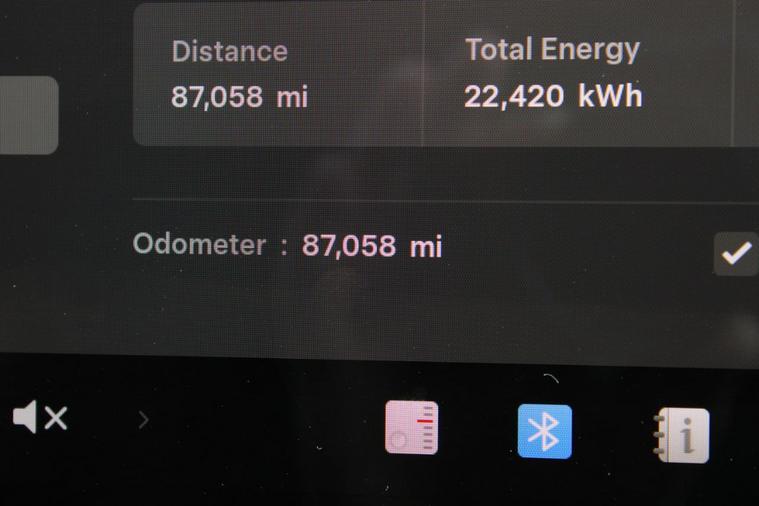Screen dimensions: 759x506
Task: Toggle the Odometer checkbox
Action: coord(736,254)
